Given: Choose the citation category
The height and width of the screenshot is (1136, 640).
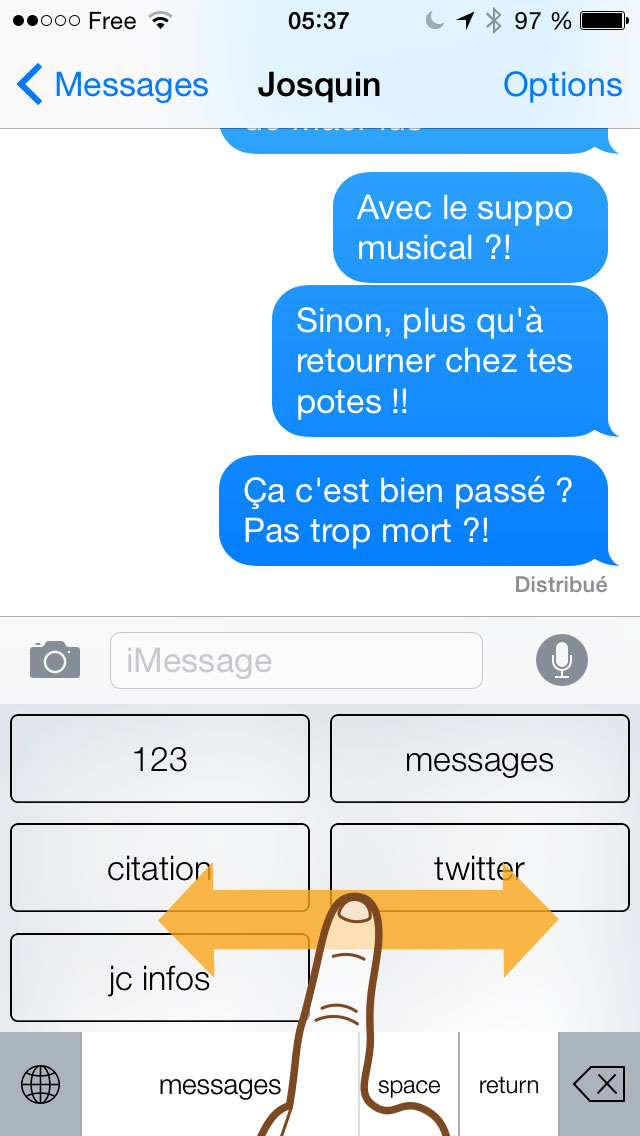Looking at the screenshot, I should point(160,867).
